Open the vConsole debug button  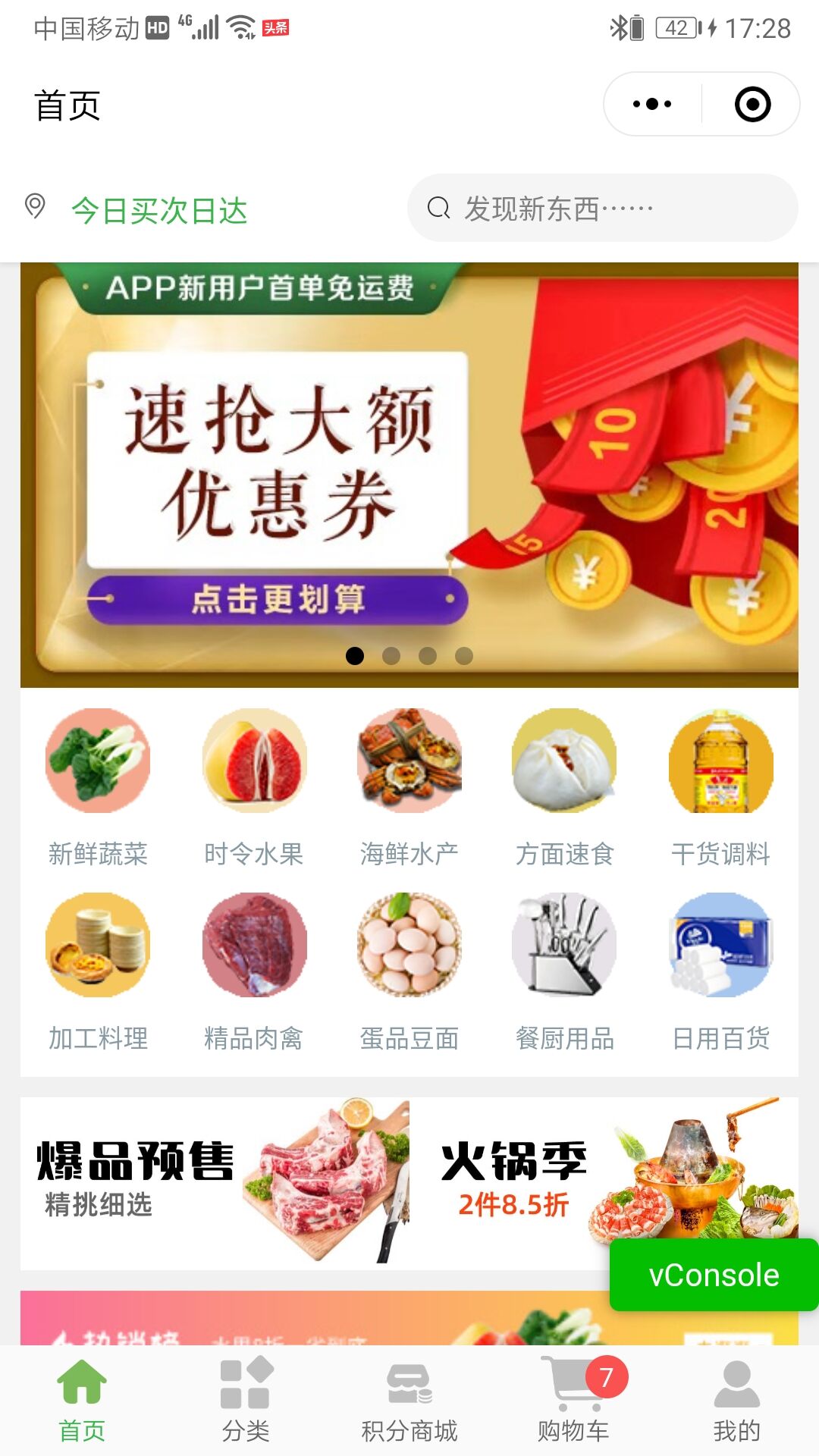point(714,1275)
